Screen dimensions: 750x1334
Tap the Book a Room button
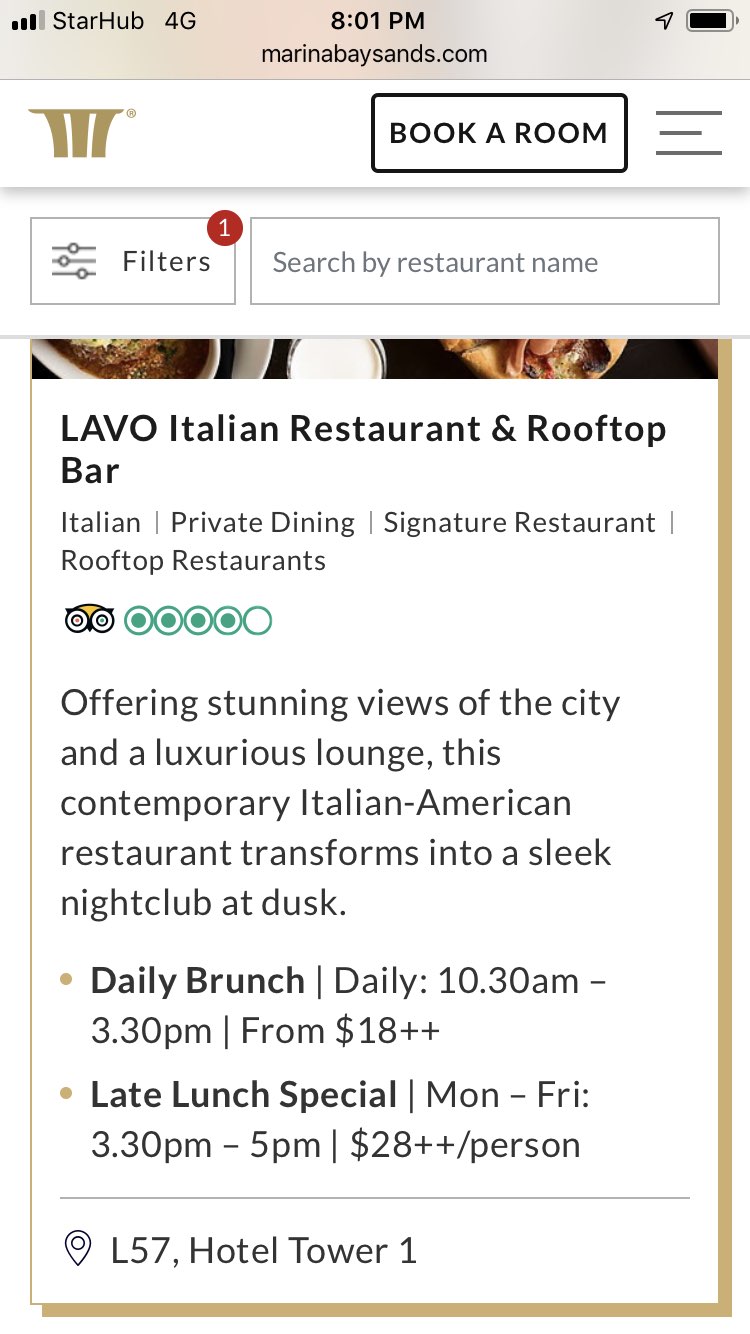point(499,133)
